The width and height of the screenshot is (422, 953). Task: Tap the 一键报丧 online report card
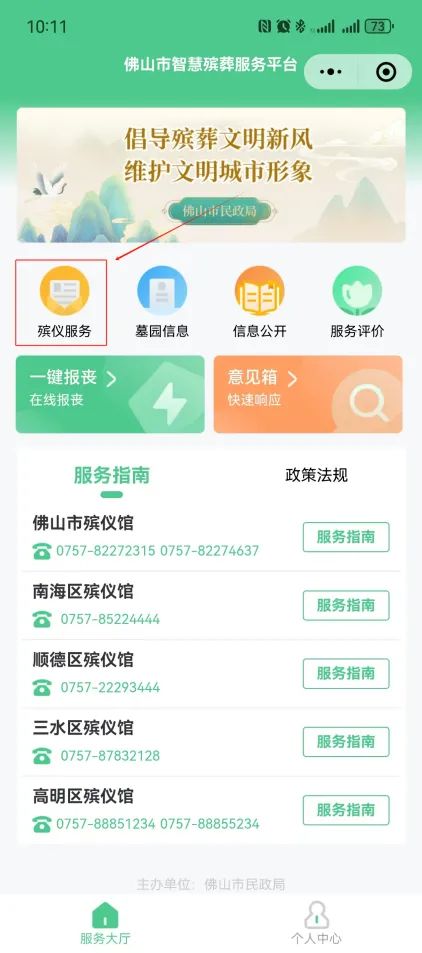pyautogui.click(x=110, y=394)
